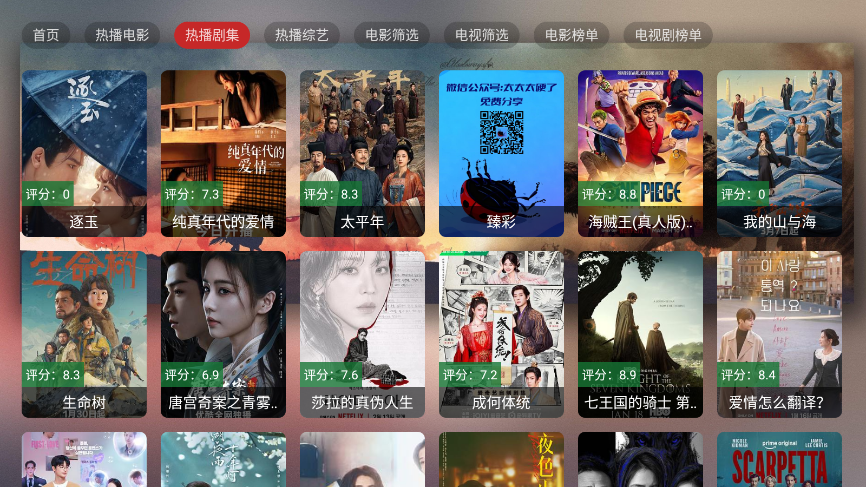Show the 电影榜单 tab

pyautogui.click(x=572, y=35)
